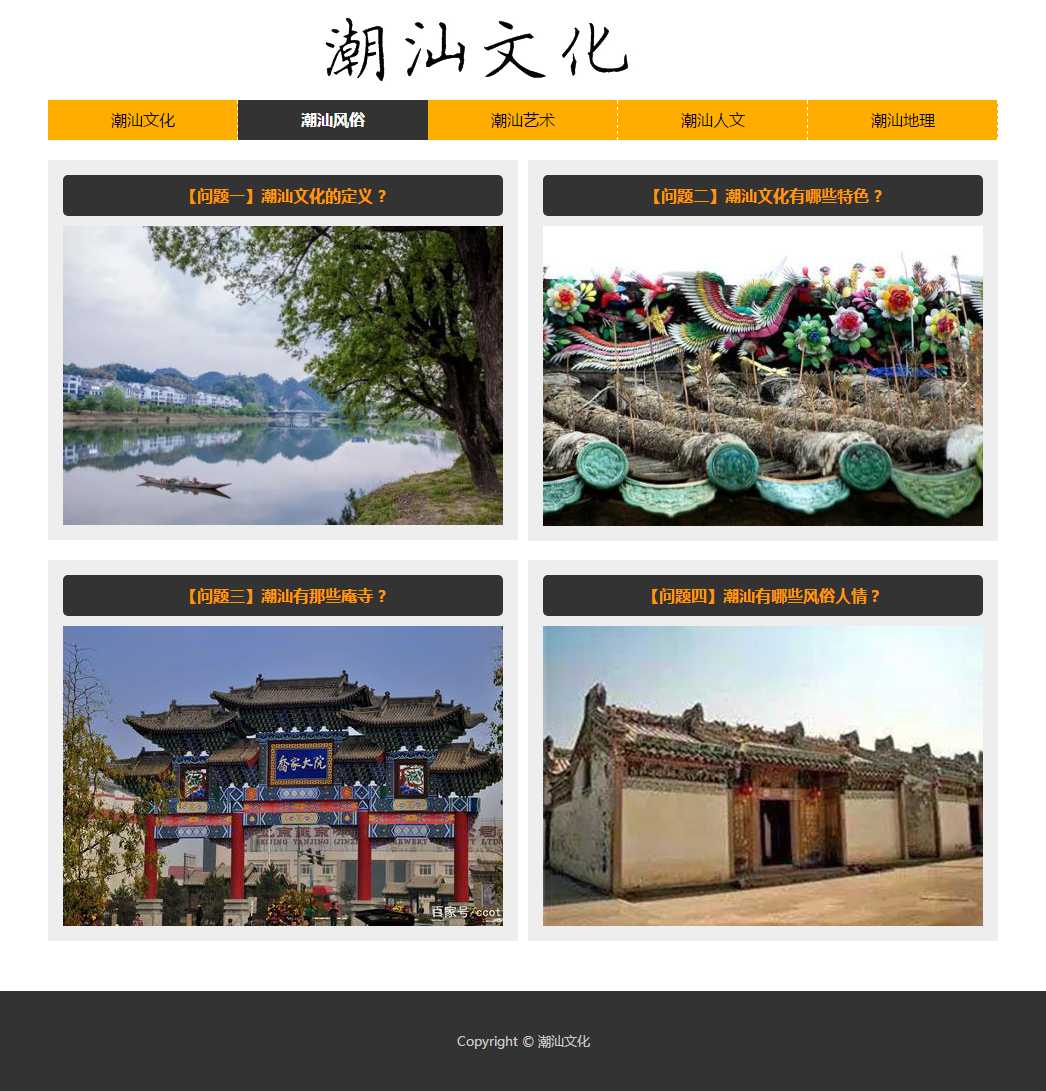Select the 潮汕风俗 navigation tab
The height and width of the screenshot is (1091, 1046).
(x=333, y=120)
